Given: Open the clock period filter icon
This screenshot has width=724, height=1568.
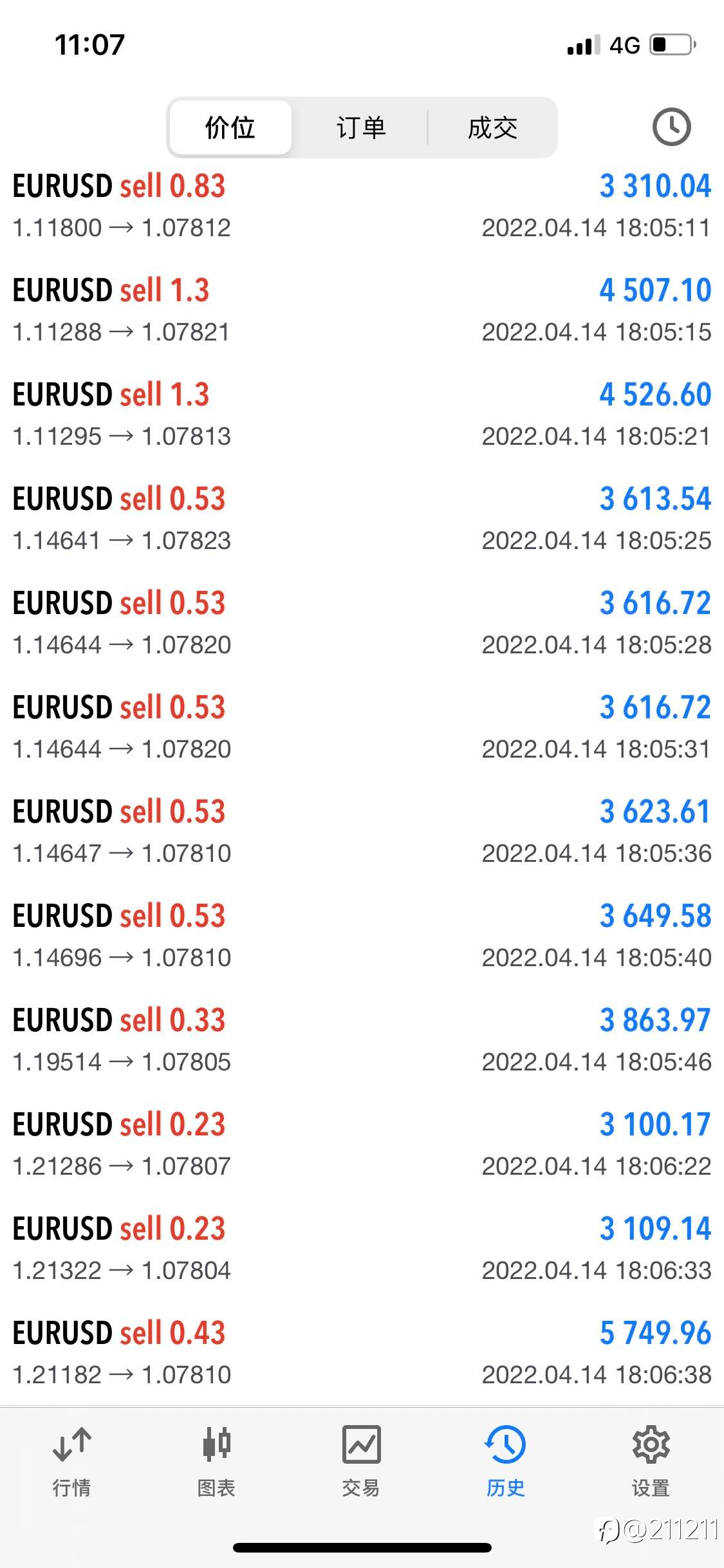Looking at the screenshot, I should (671, 127).
